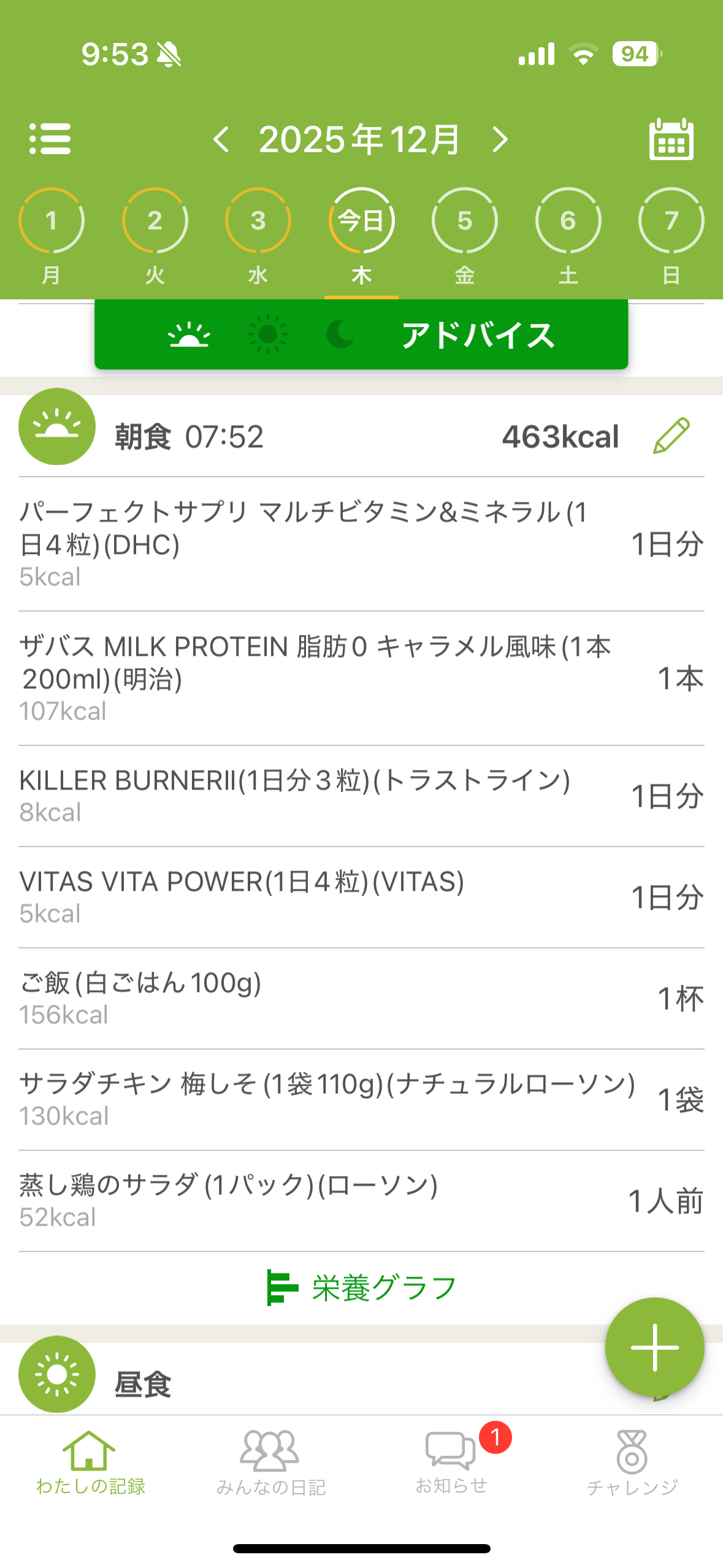723x1568 pixels.
Task: Open the list menu icon
Action: click(50, 139)
